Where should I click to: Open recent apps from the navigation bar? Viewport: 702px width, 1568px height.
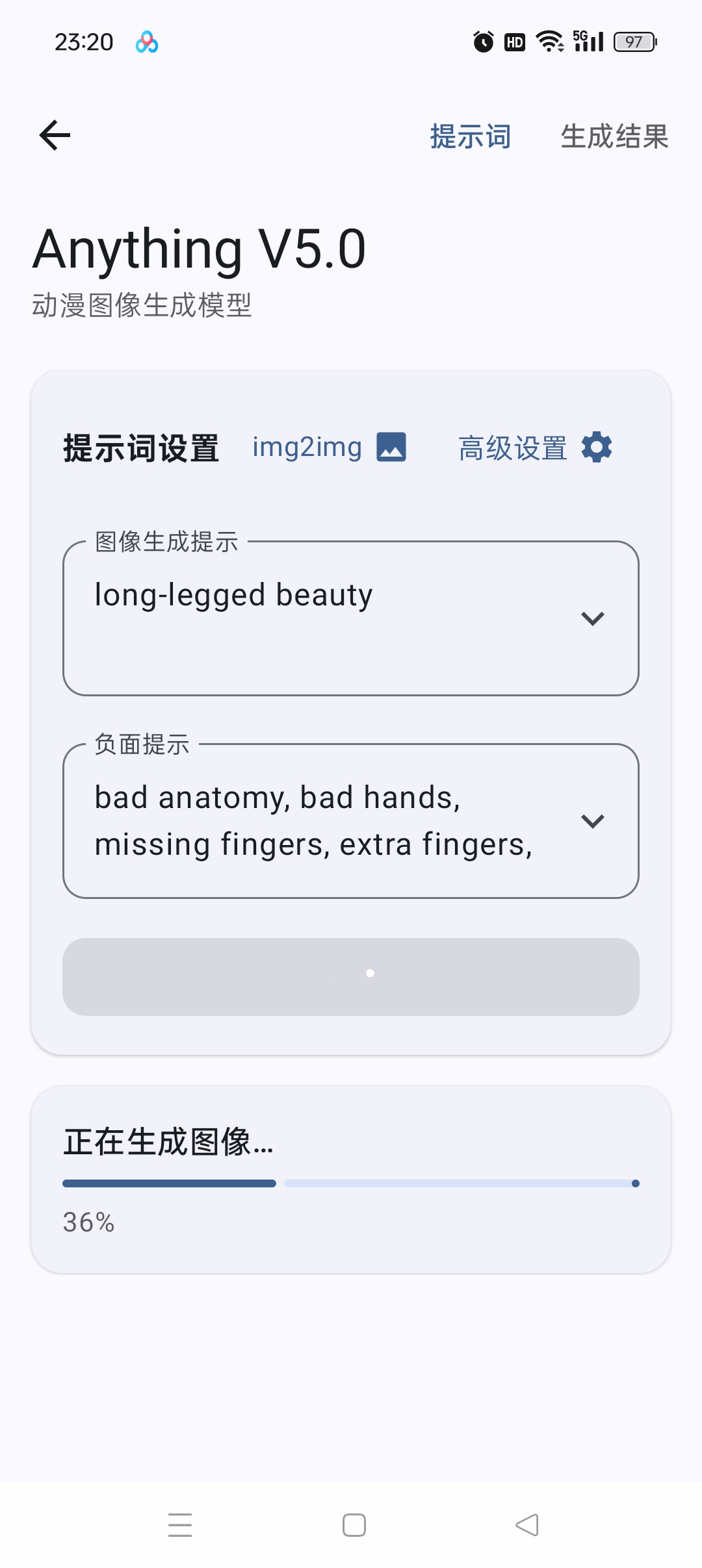click(180, 1524)
